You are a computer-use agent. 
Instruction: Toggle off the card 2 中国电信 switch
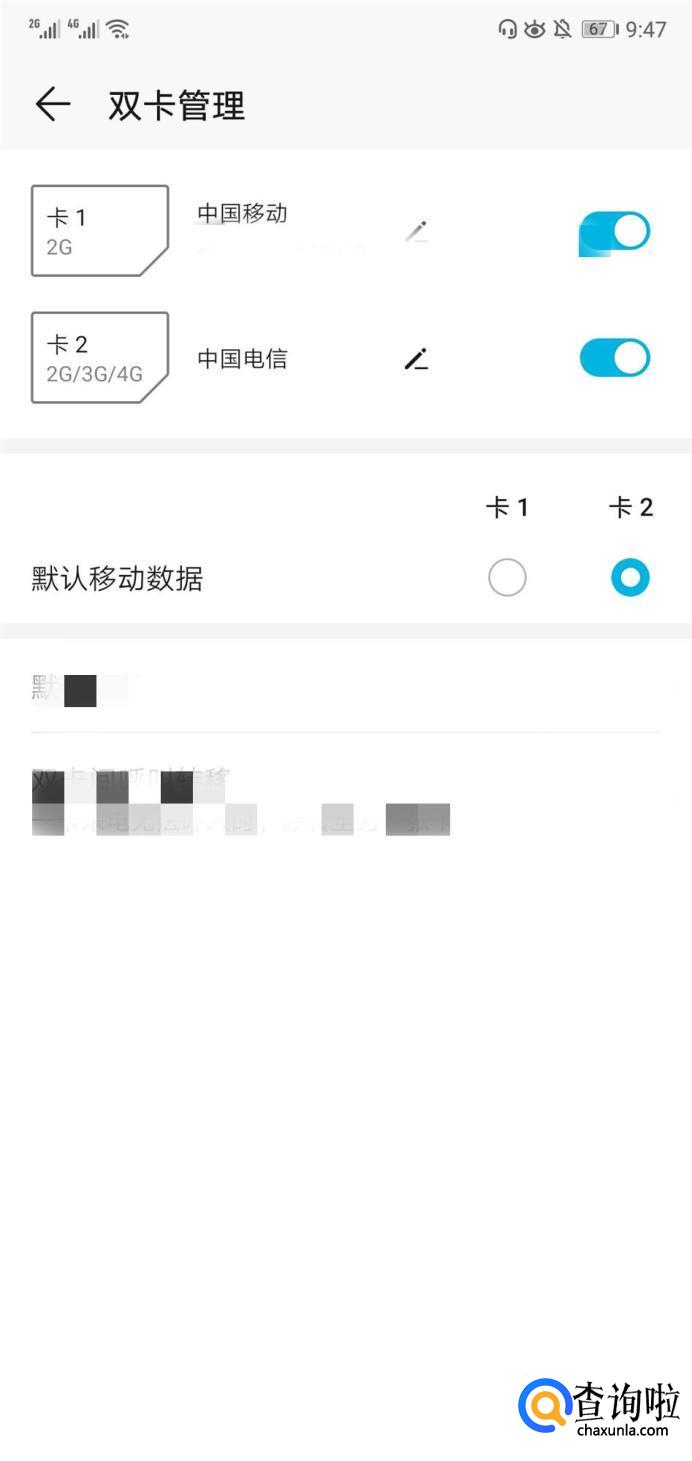pos(614,358)
